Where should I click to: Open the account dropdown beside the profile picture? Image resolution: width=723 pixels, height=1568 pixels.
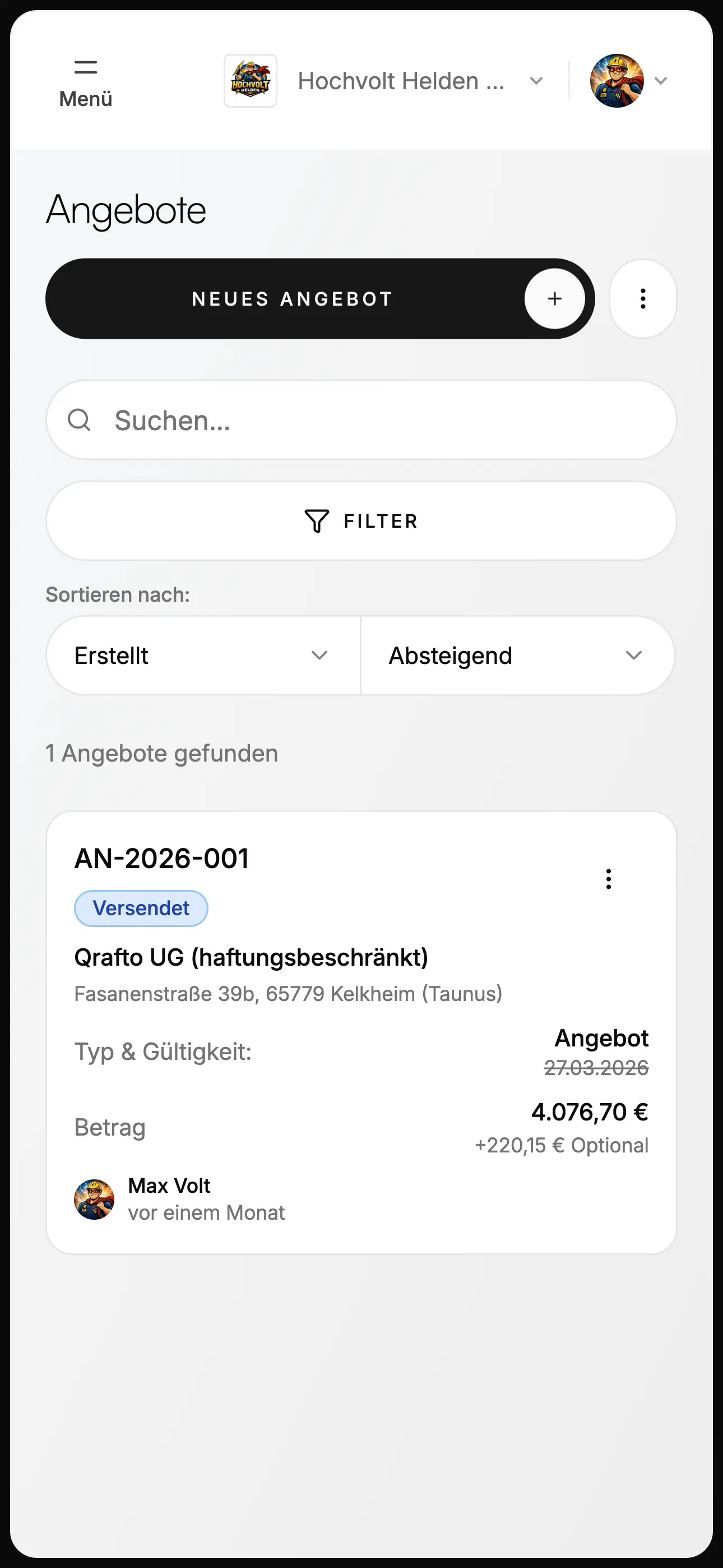660,80
